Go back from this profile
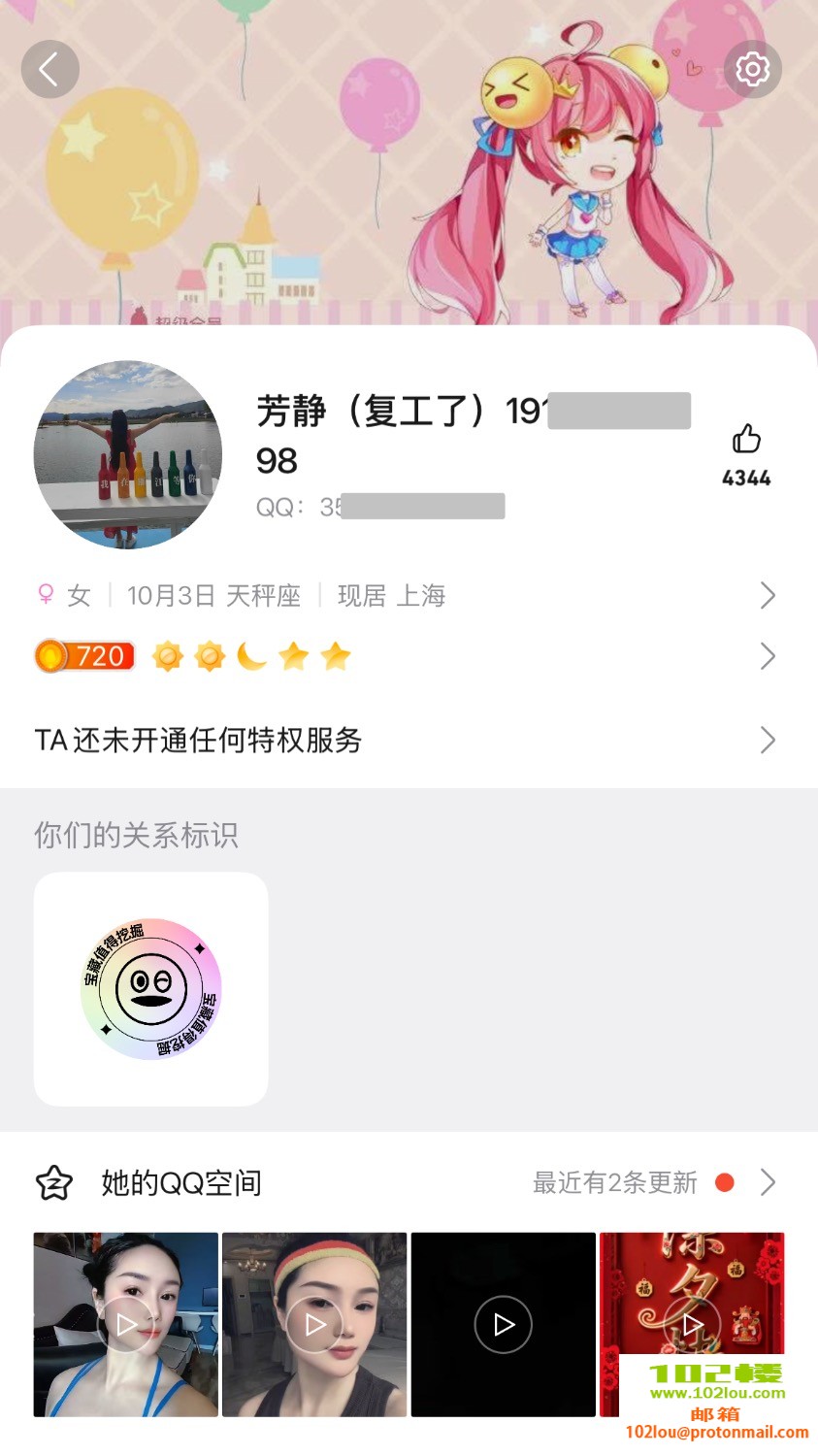The image size is (818, 1456). [x=49, y=69]
